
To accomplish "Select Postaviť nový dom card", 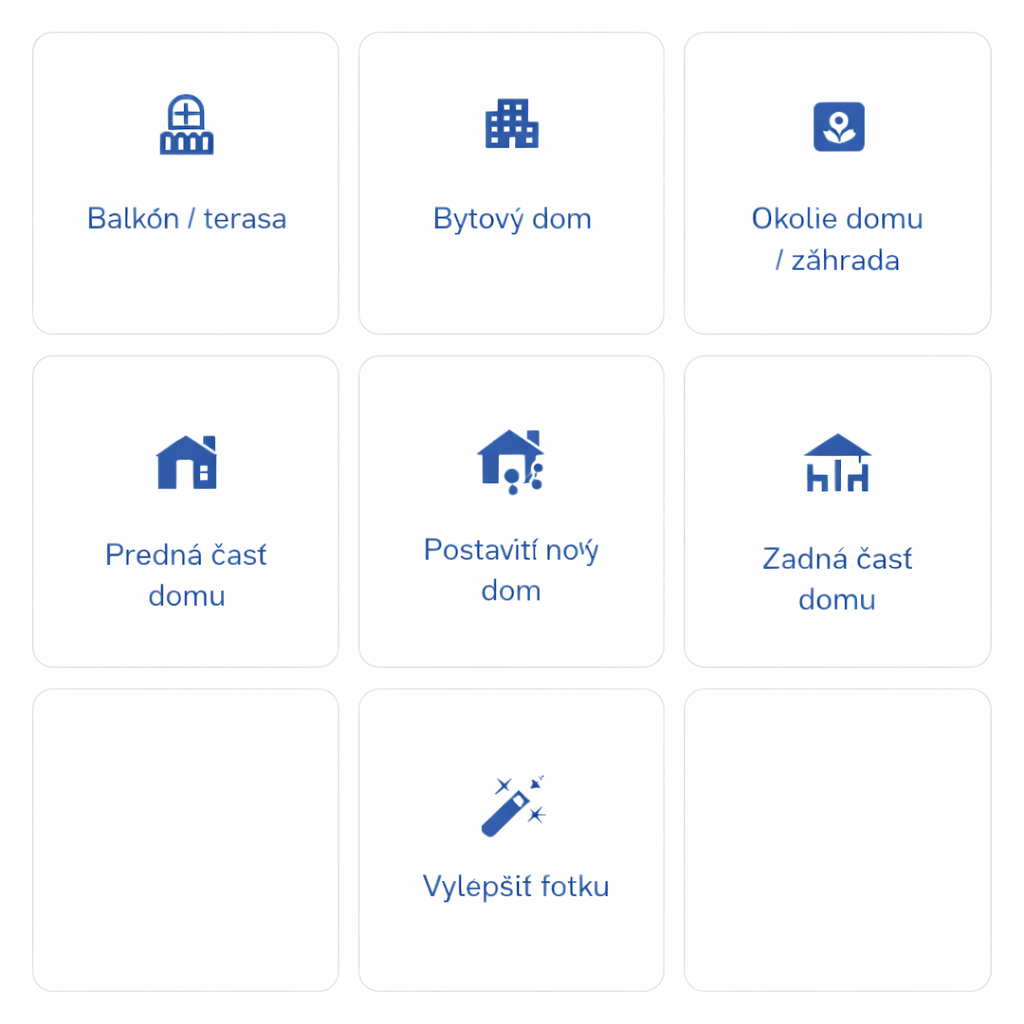I will coord(511,511).
